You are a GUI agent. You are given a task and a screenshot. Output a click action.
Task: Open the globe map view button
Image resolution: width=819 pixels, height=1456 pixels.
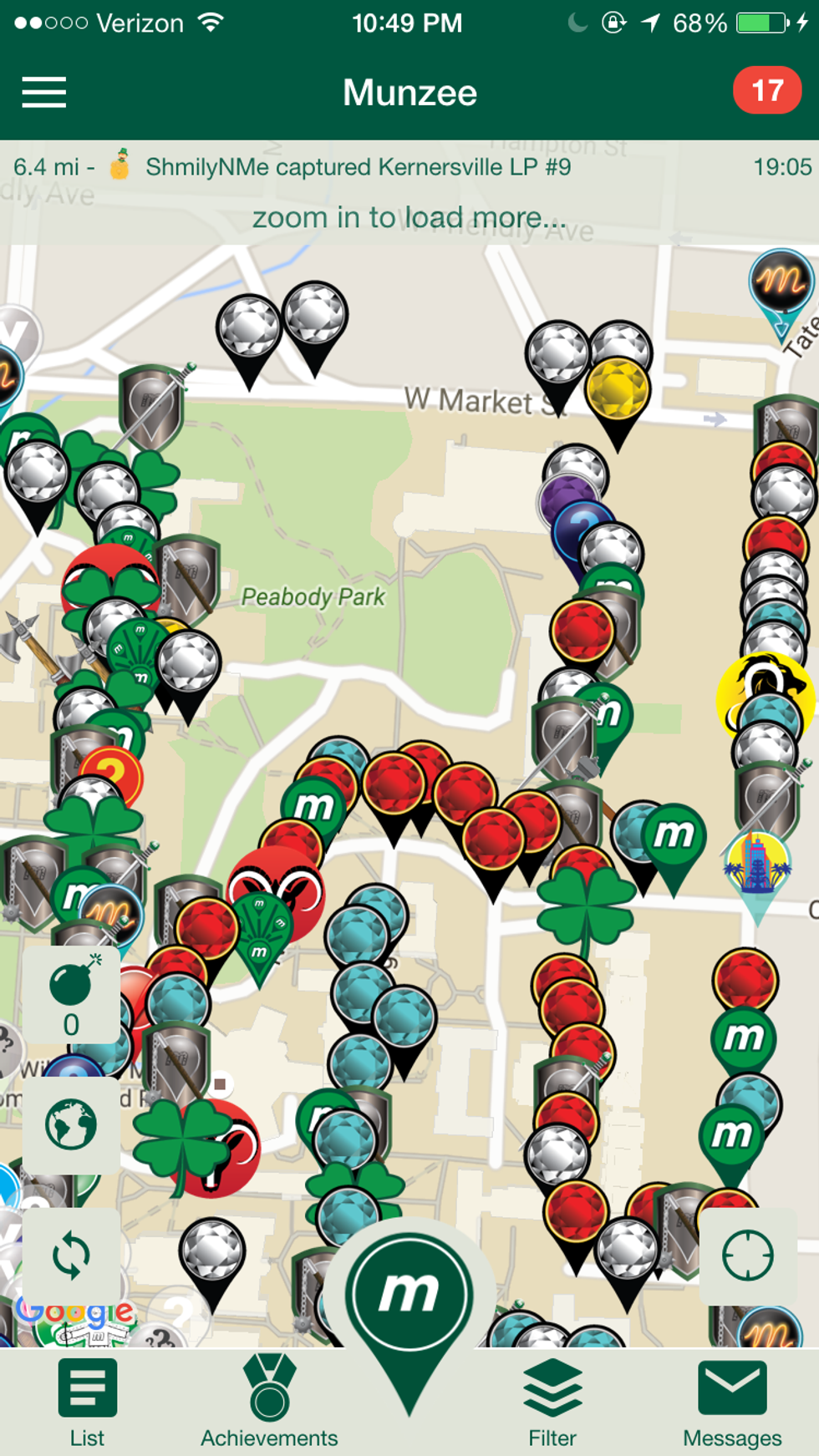point(71,1124)
